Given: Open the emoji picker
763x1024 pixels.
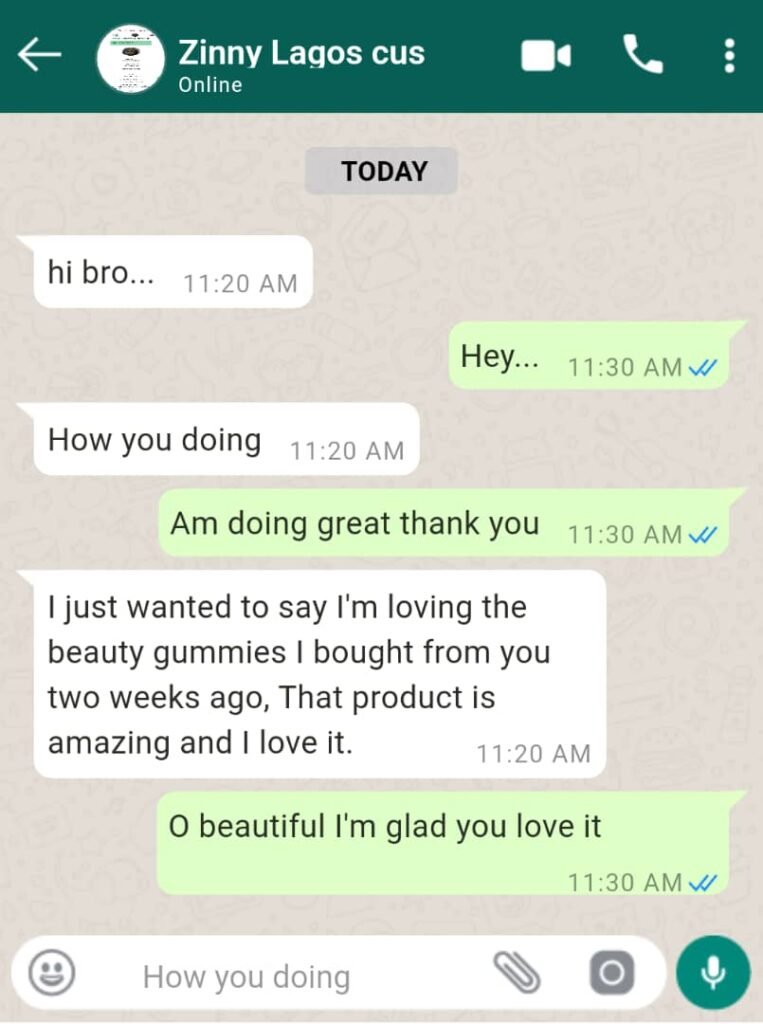Looking at the screenshot, I should 51,972.
